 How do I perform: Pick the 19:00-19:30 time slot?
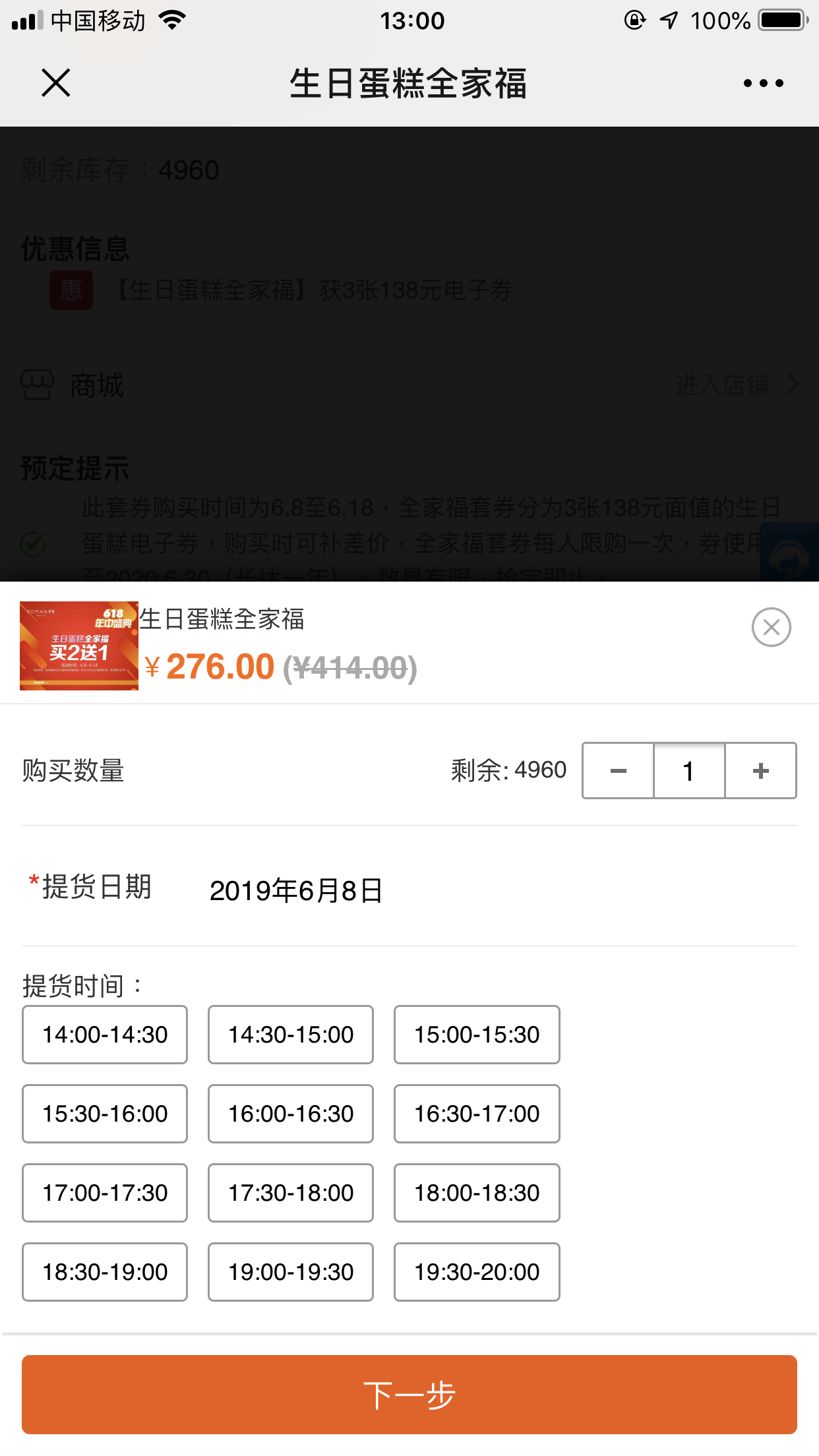pos(291,1272)
